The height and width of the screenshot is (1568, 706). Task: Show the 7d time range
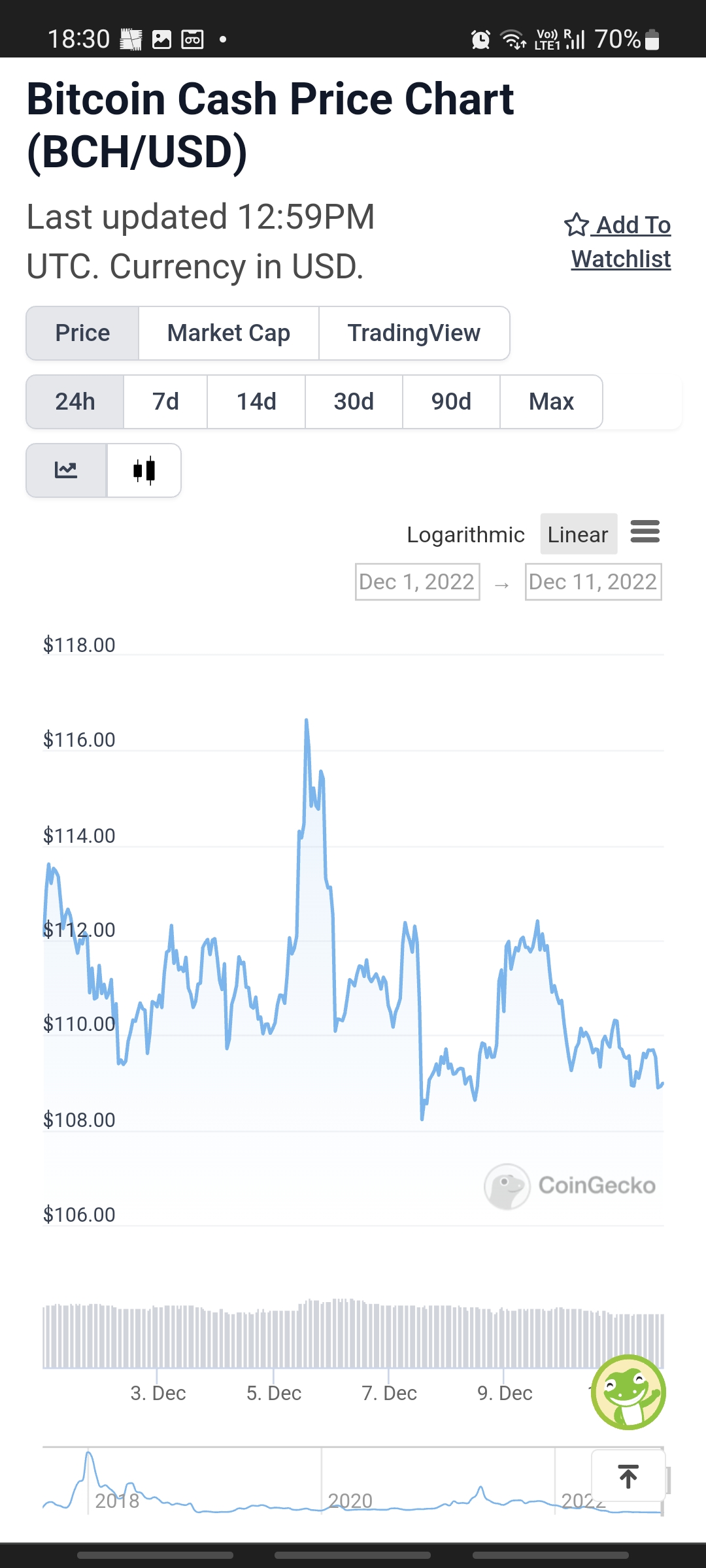point(165,402)
